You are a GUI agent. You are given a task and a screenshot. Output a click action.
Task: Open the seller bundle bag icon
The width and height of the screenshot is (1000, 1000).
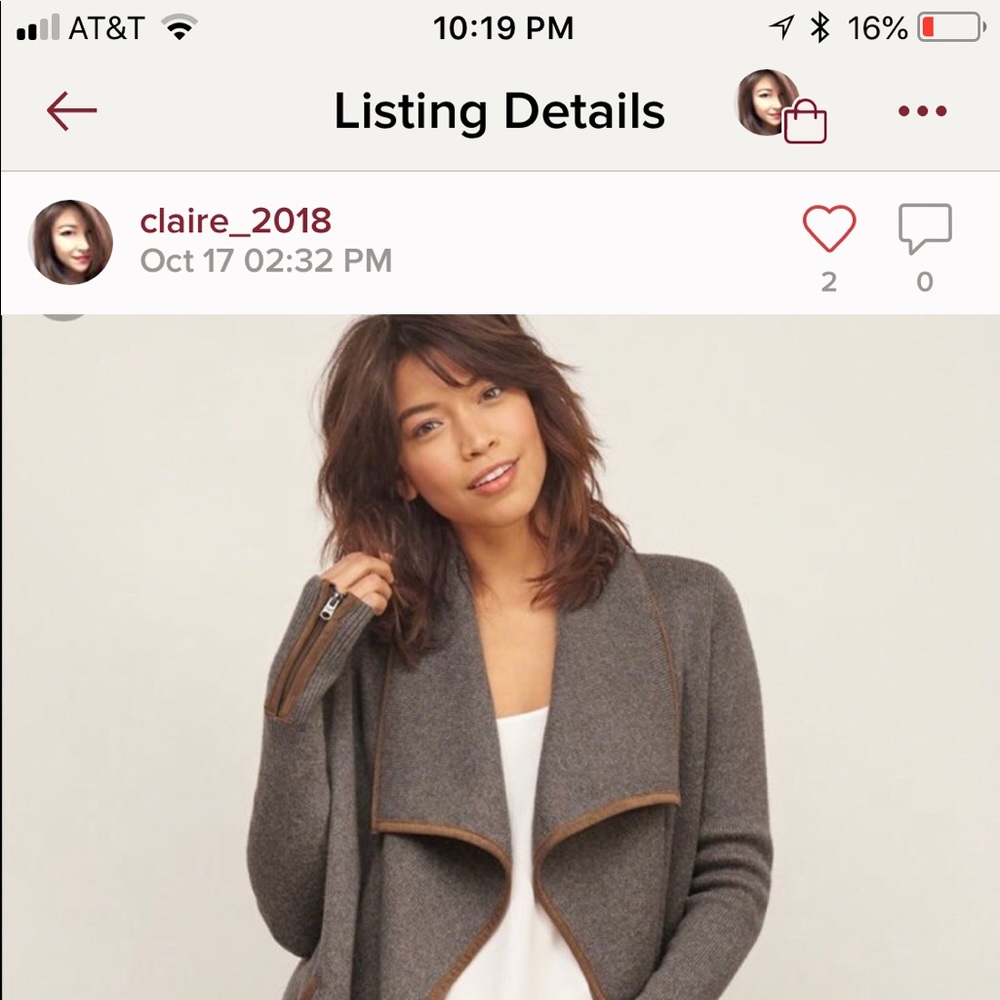tap(783, 108)
